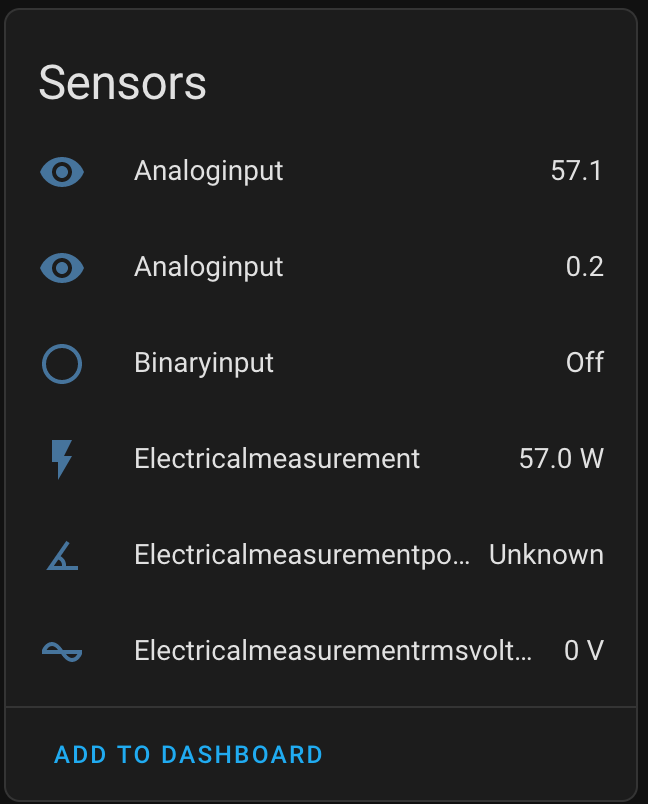
Task: View the Electricalmeasurement 57.0 W sensor
Action: [x=277, y=459]
